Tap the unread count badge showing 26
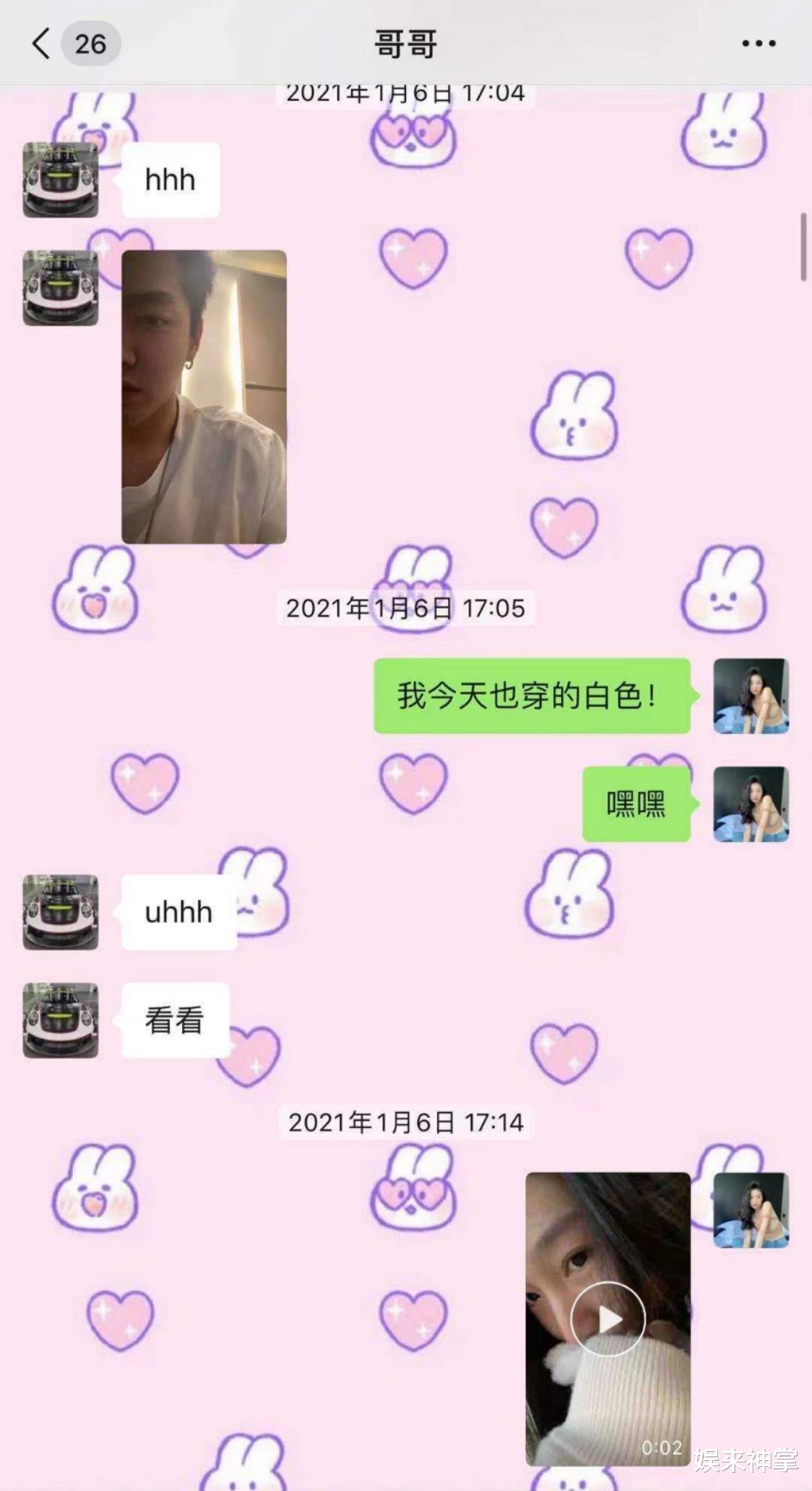This screenshot has width=812, height=1491. tap(92, 43)
